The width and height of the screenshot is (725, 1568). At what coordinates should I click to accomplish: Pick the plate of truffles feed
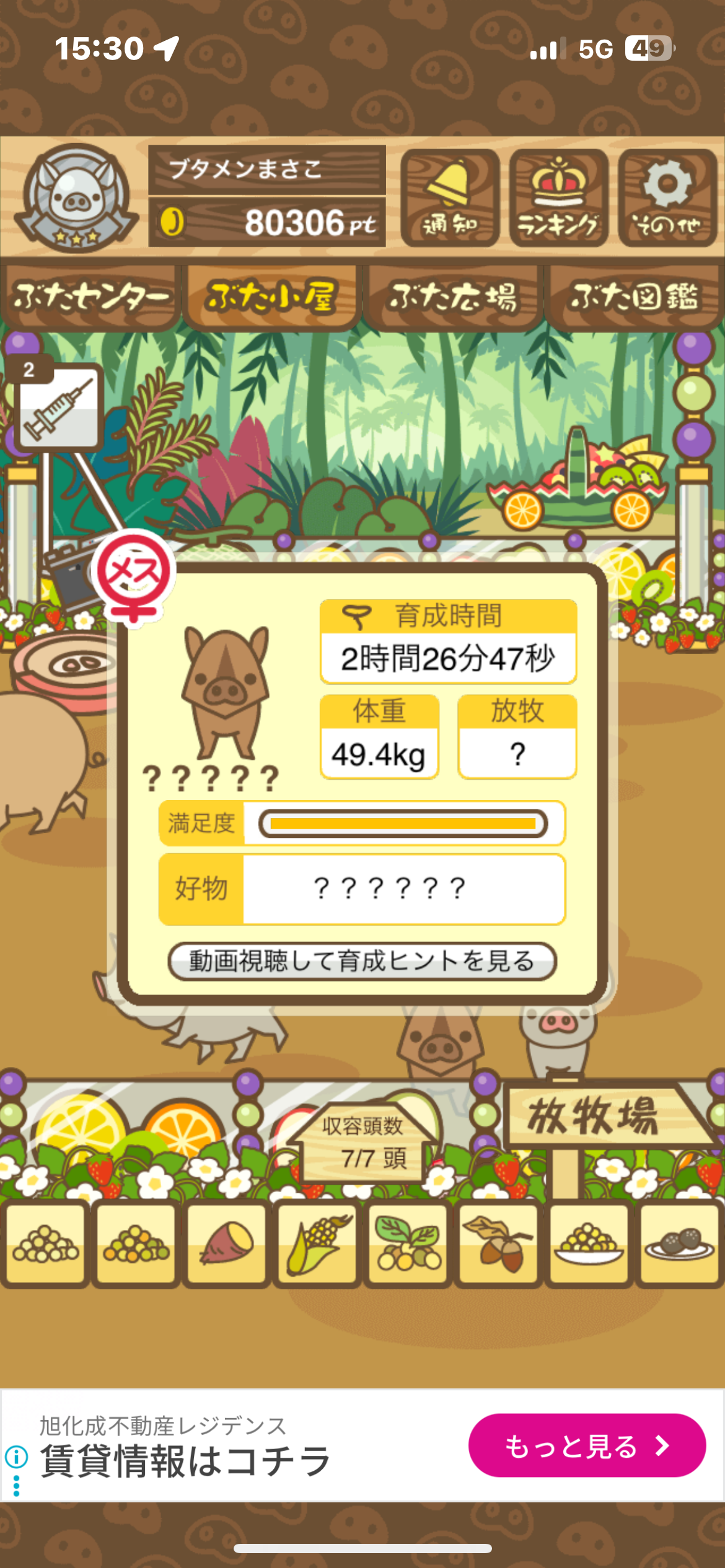(x=679, y=1244)
